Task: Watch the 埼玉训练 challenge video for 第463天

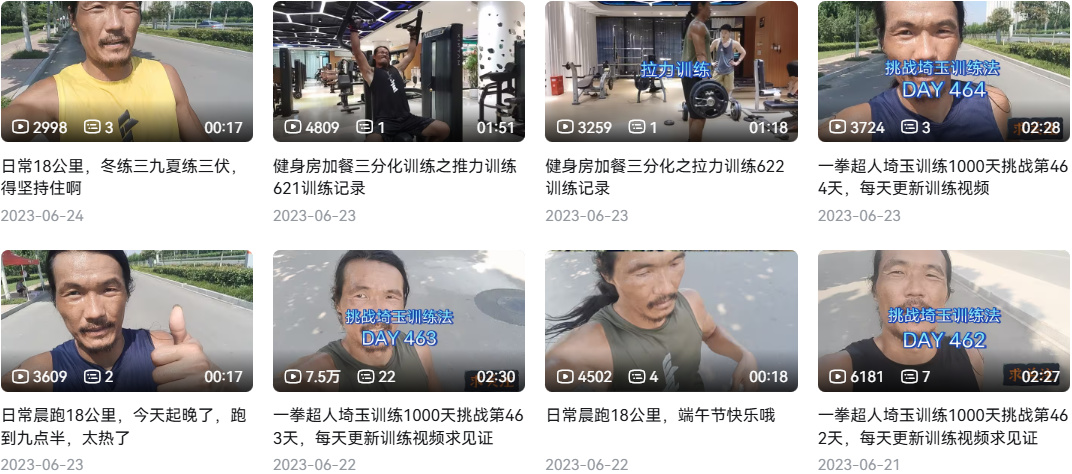Action: [398, 320]
